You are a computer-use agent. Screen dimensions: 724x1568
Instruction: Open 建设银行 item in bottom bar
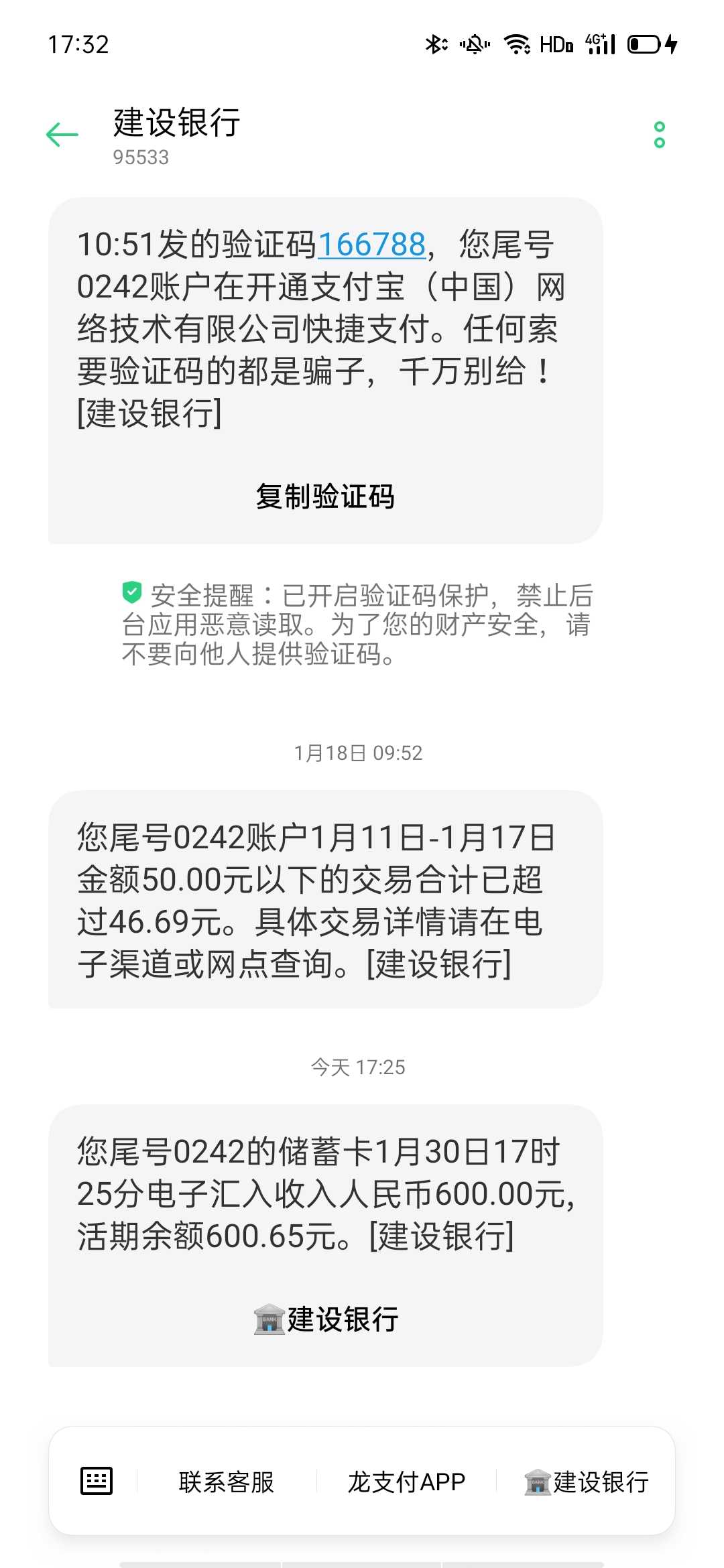pyautogui.click(x=587, y=1482)
